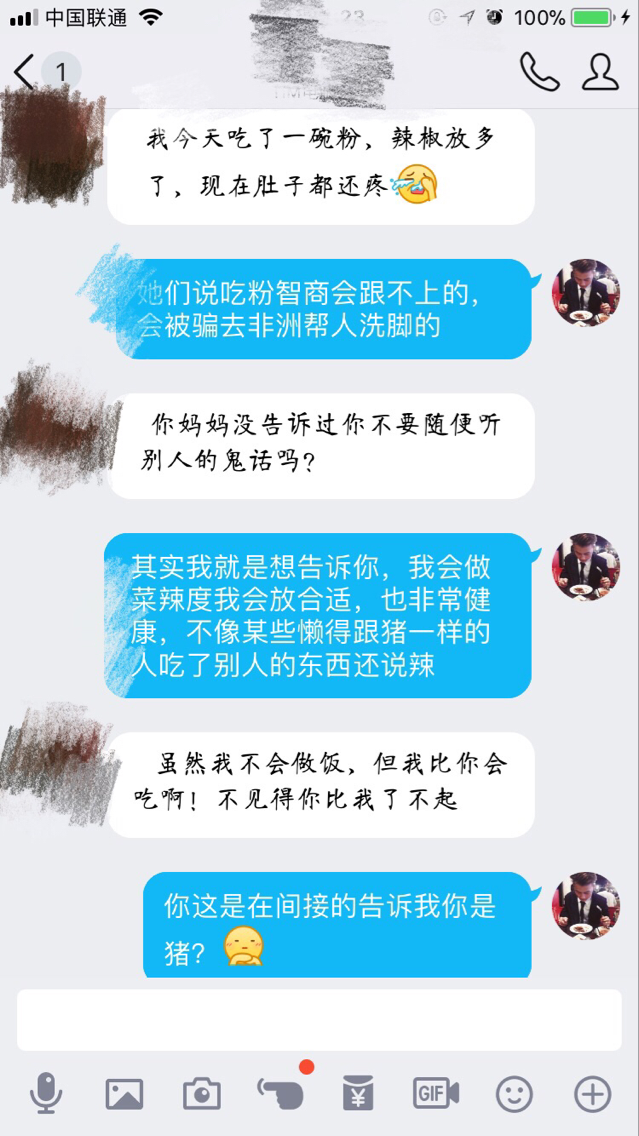Send a poke with the pointing hand icon
The height and width of the screenshot is (1136, 639).
pos(280,1093)
